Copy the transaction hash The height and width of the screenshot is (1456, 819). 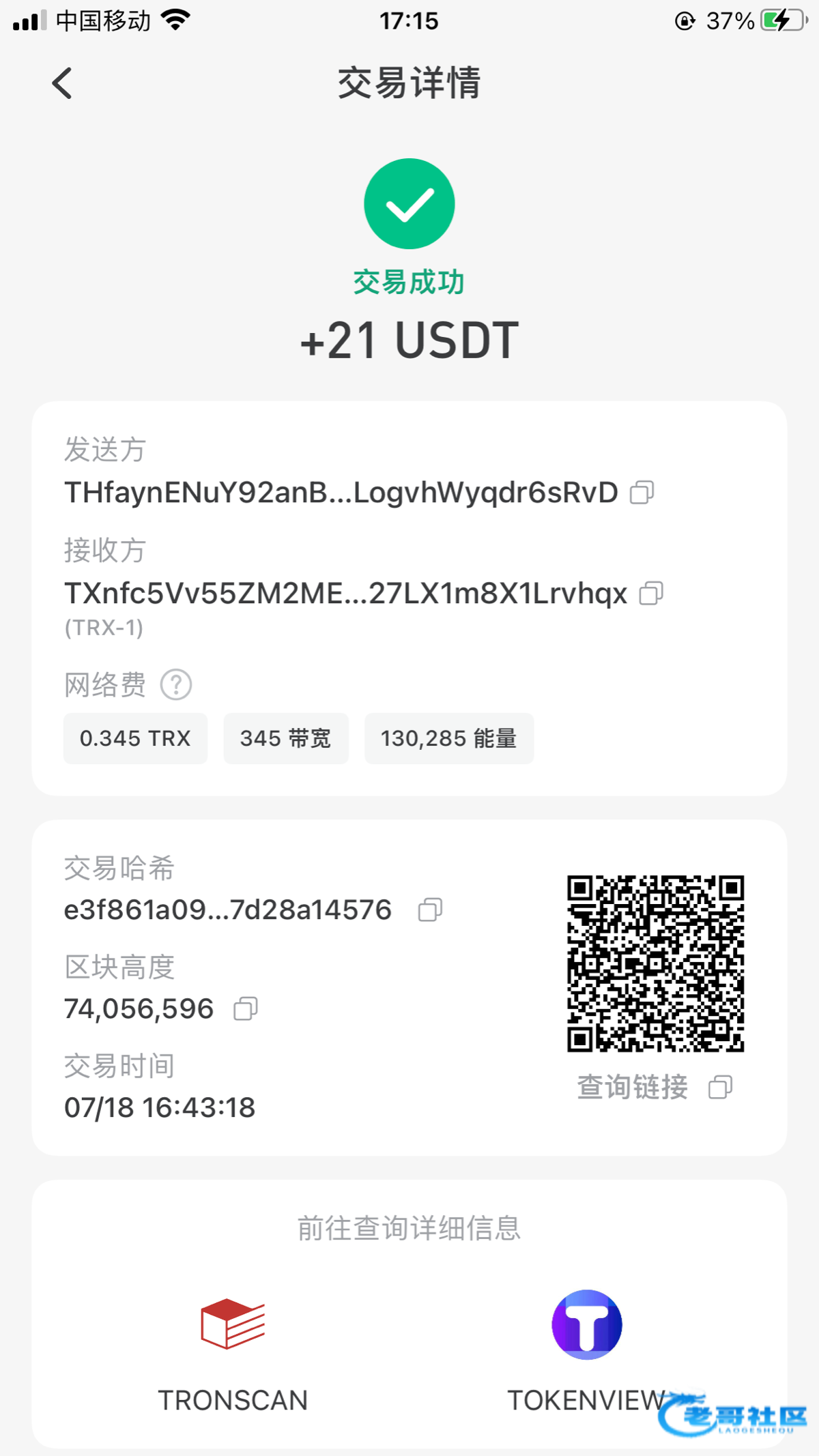point(430,909)
